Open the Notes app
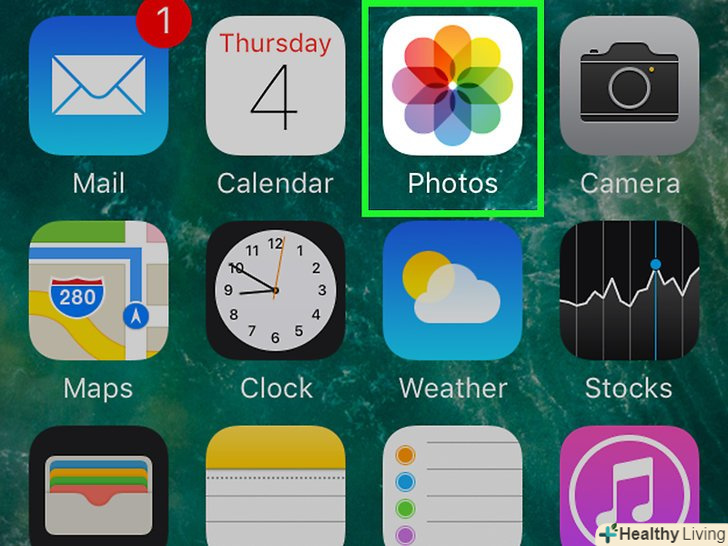The width and height of the screenshot is (728, 546). point(275,488)
